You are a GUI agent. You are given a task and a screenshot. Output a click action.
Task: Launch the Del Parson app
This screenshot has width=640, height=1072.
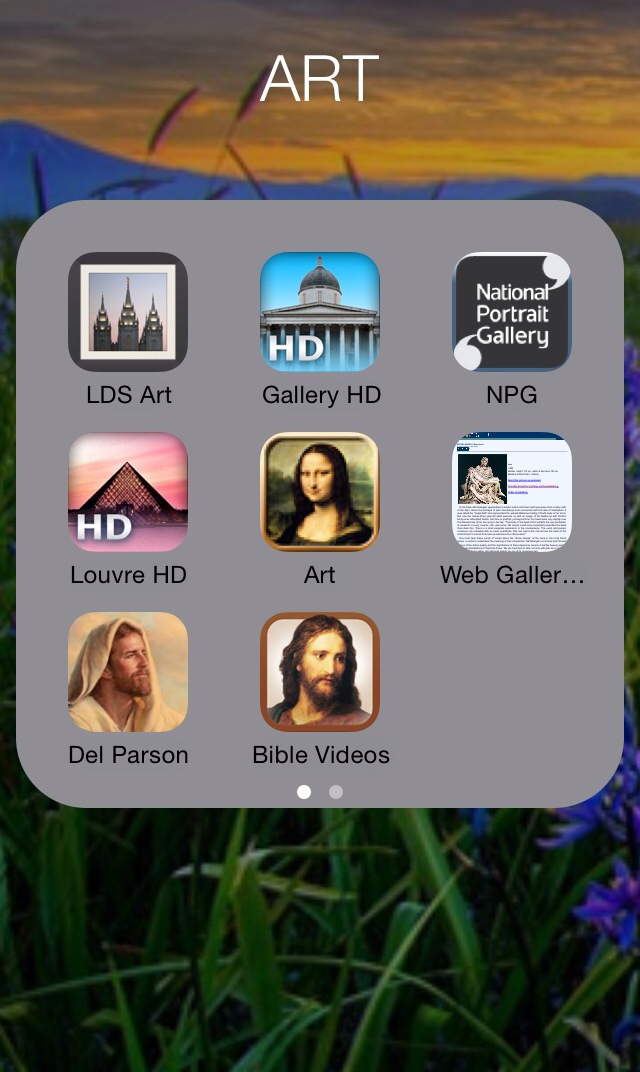coord(128,671)
